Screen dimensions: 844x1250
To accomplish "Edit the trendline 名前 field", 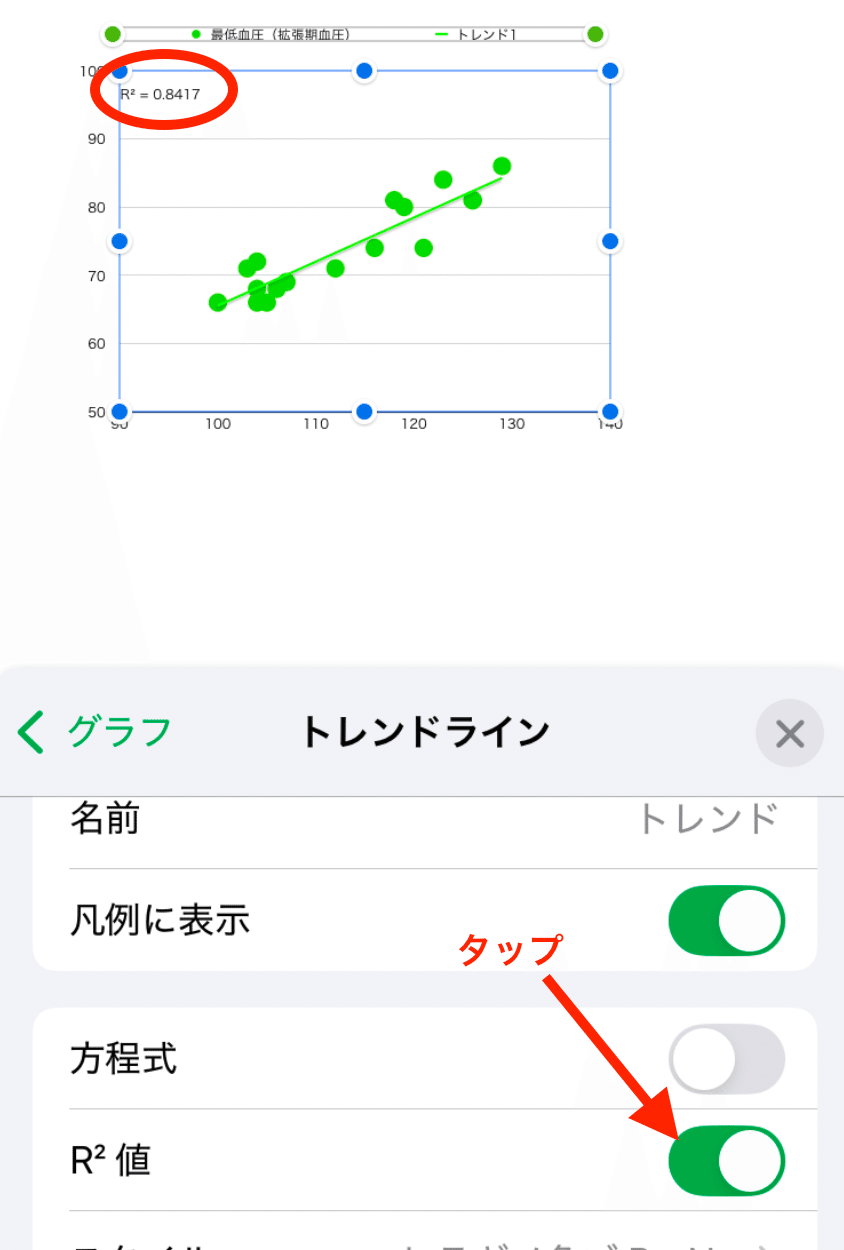I will (x=707, y=819).
